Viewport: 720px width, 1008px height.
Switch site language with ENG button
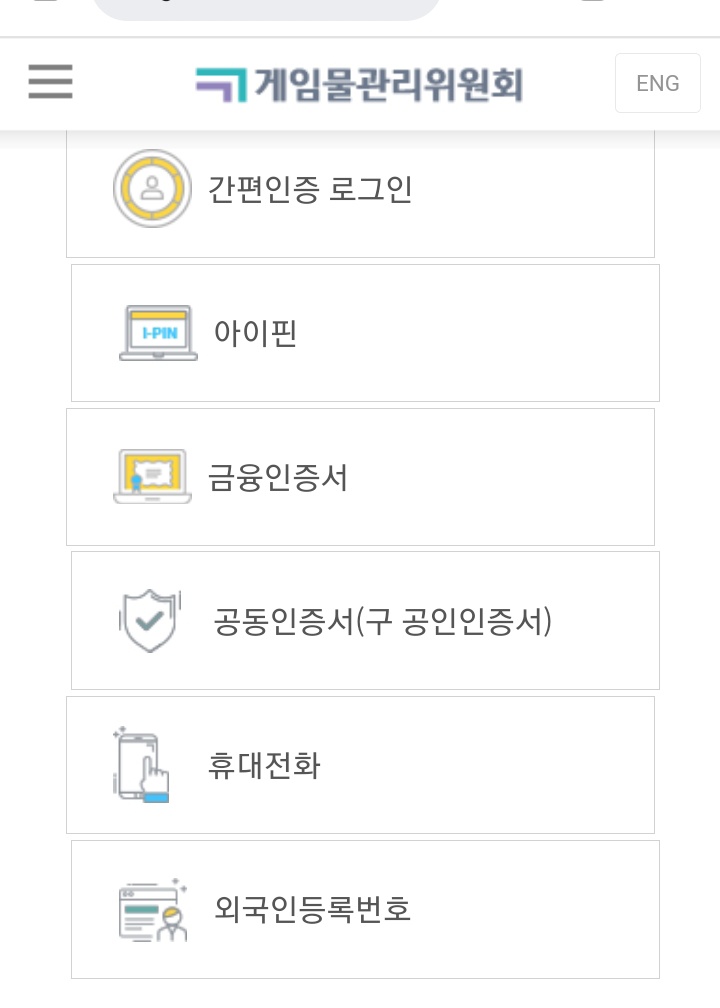point(657,83)
